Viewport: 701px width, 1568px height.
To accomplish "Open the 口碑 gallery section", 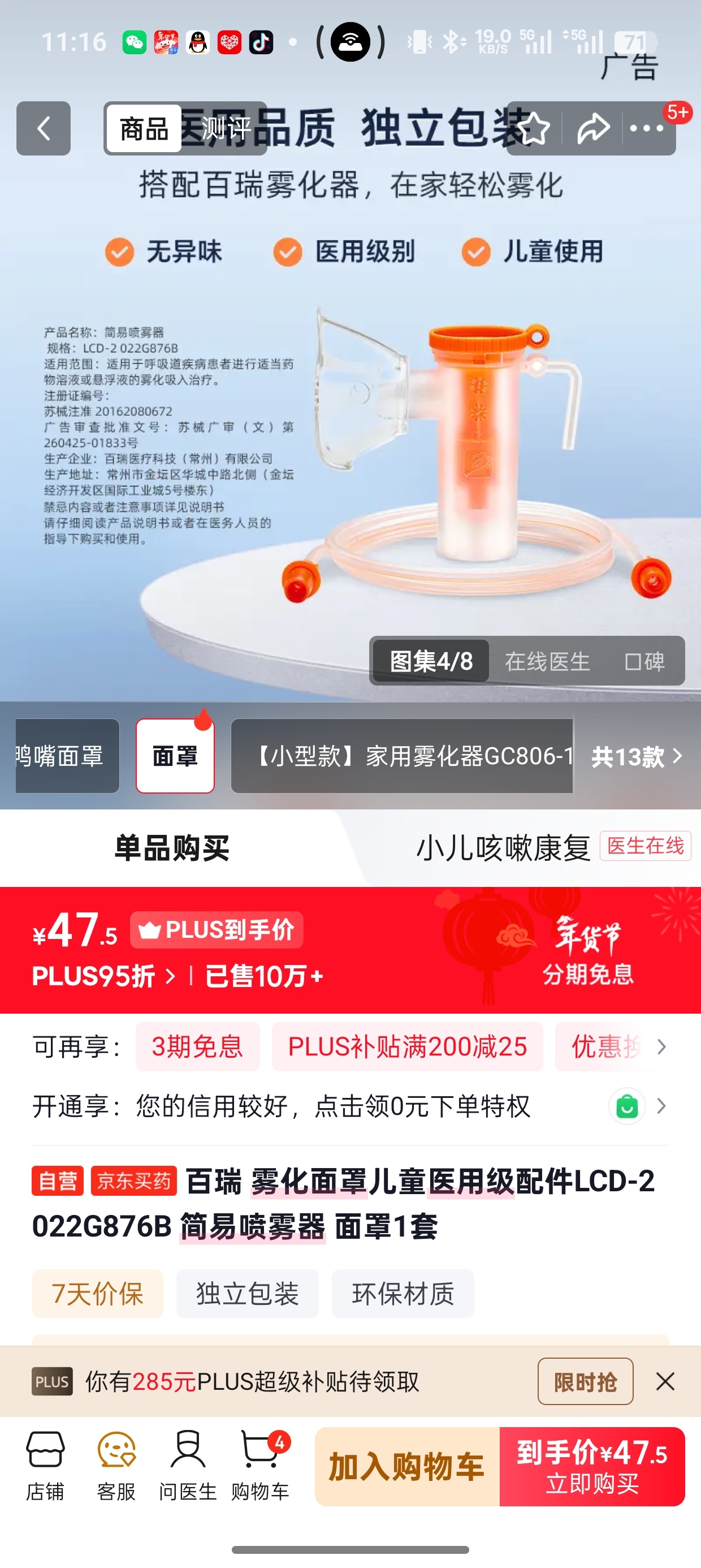I will (x=644, y=661).
